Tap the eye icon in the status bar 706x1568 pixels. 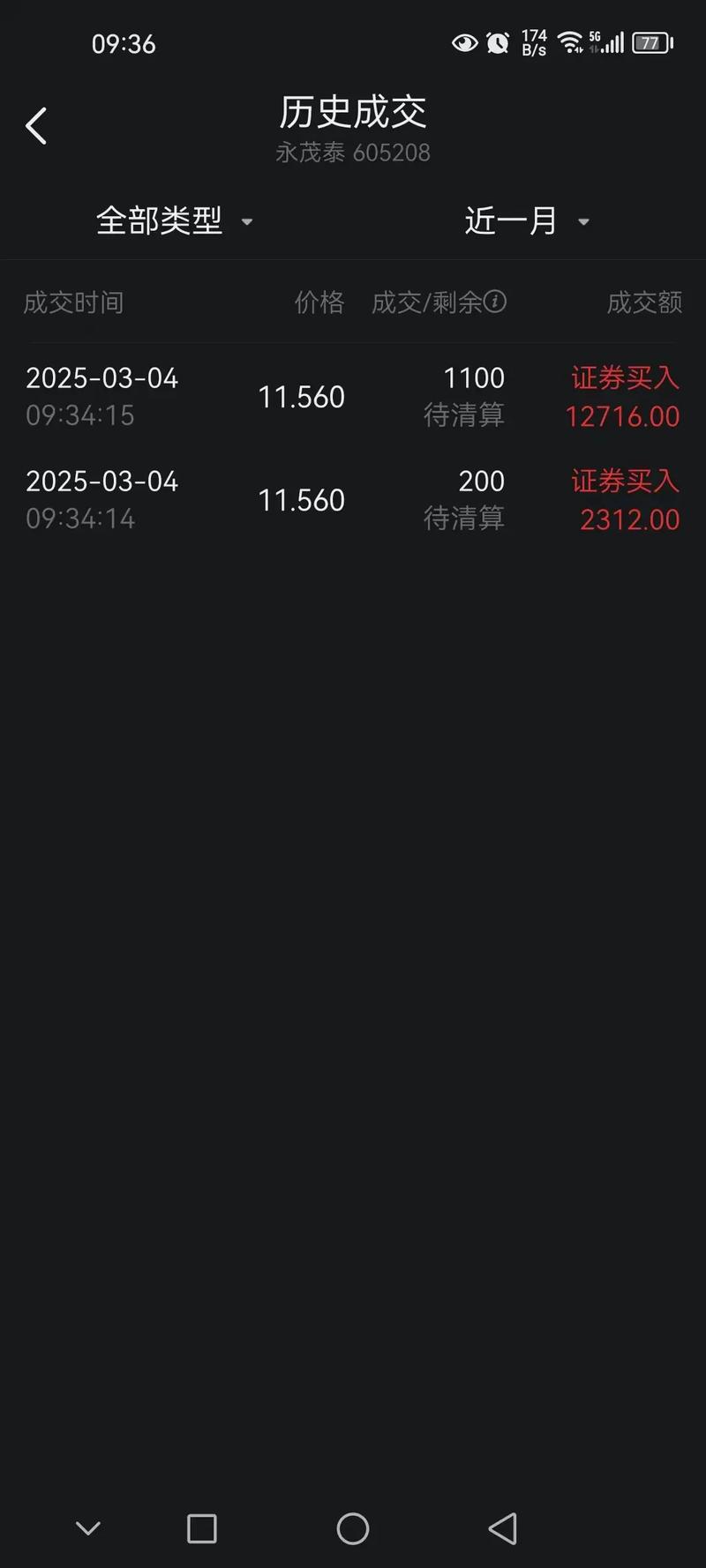pos(465,42)
